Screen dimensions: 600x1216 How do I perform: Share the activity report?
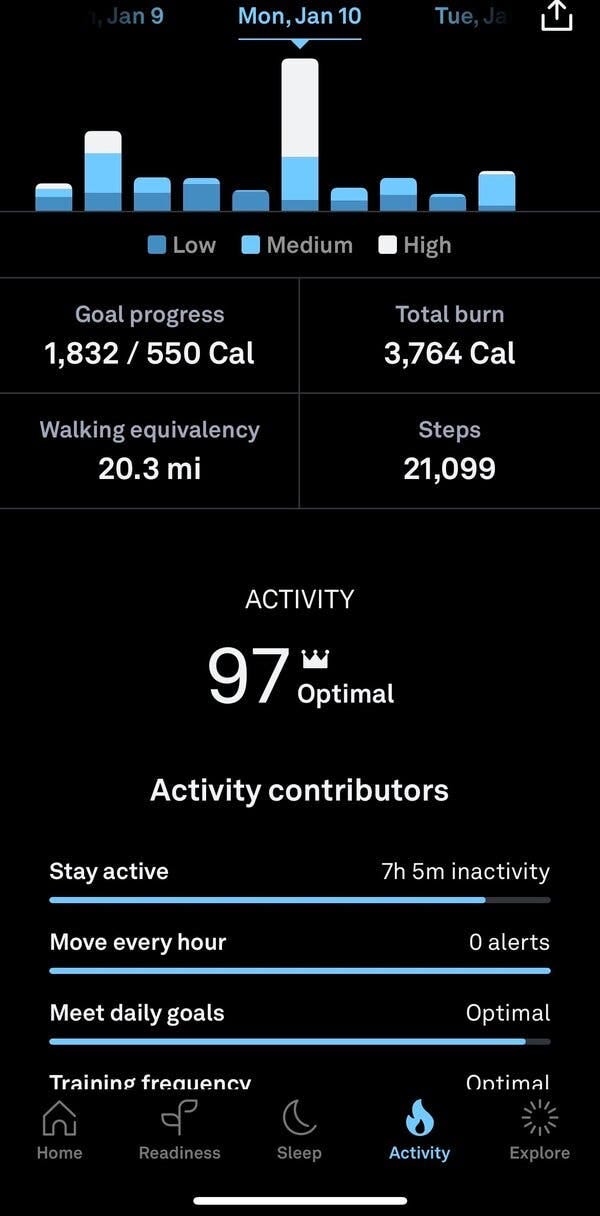coord(557,16)
